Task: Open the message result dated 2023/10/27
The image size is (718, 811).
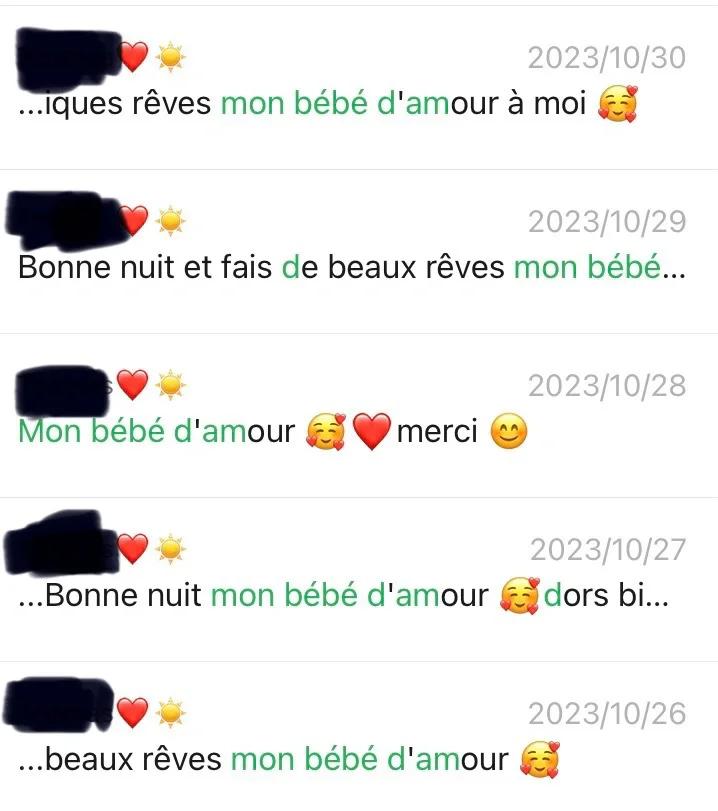Action: (358, 577)
